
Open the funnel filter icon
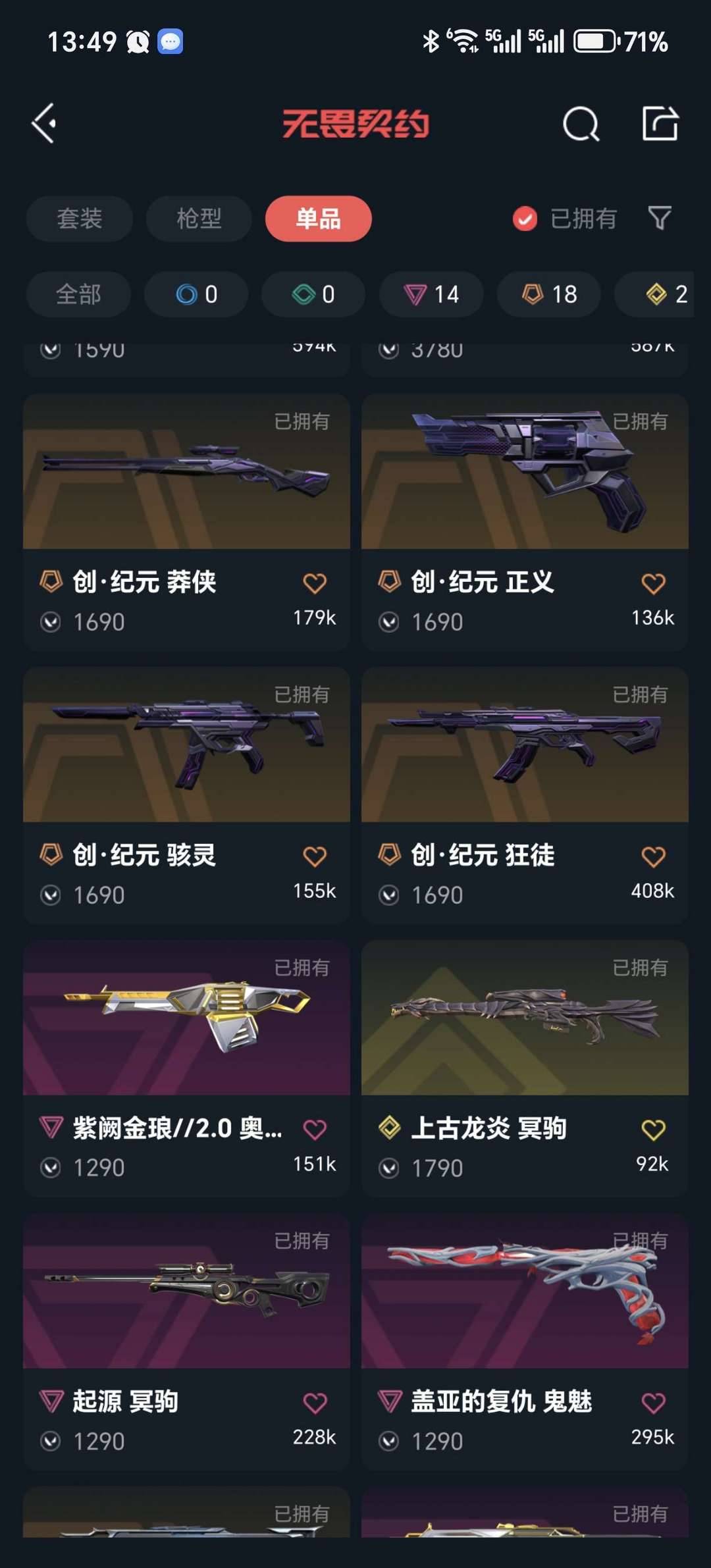[x=660, y=218]
